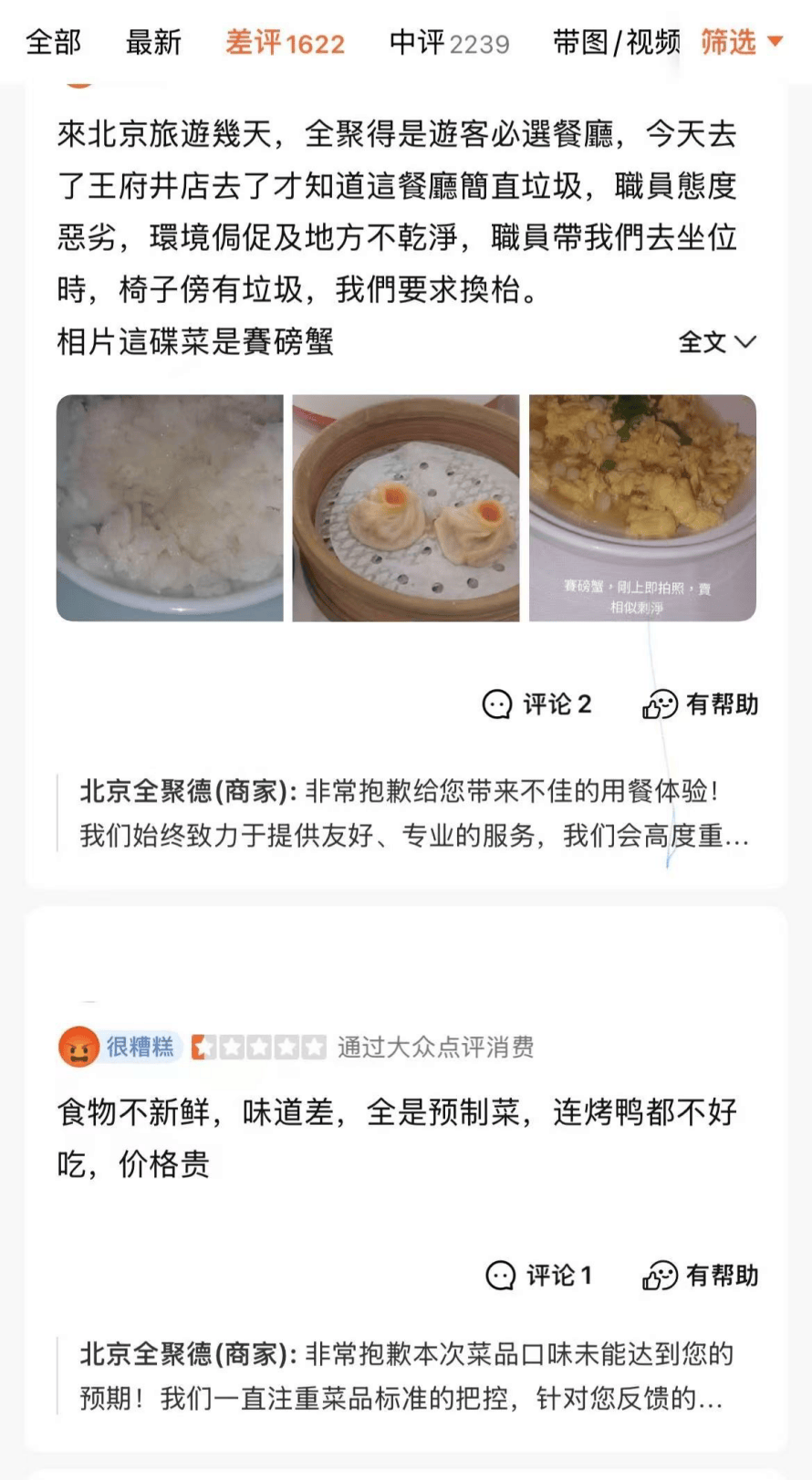This screenshot has width=812, height=1480.
Task: Select the 中评 2239 tab
Action: coord(449,43)
